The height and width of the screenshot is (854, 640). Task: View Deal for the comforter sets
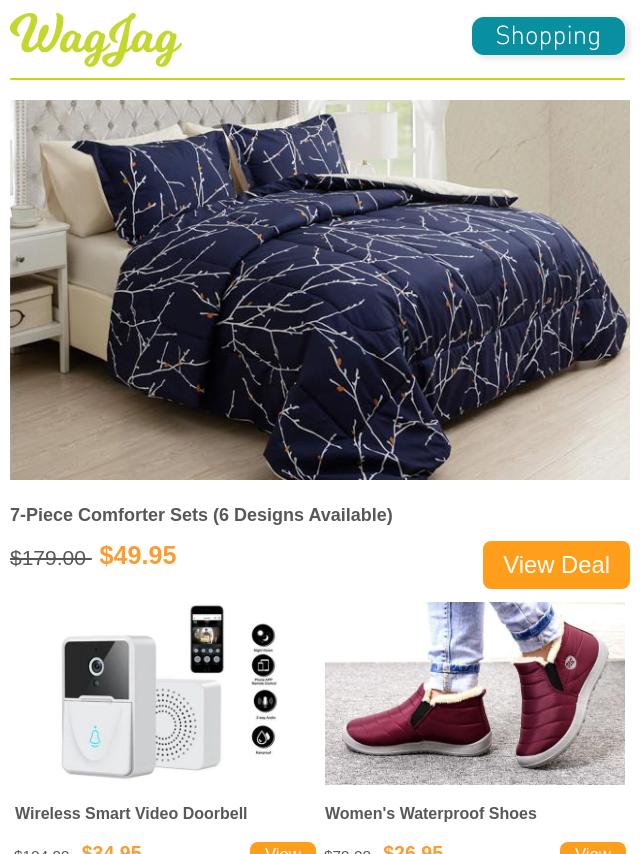[x=556, y=564]
